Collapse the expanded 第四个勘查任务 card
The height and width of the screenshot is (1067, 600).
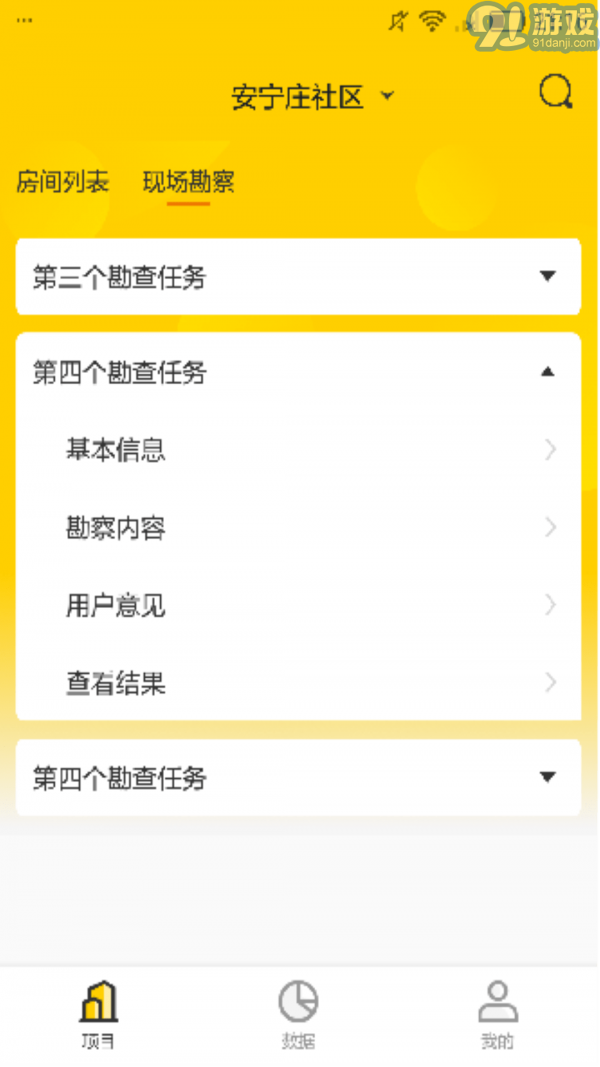point(298,372)
